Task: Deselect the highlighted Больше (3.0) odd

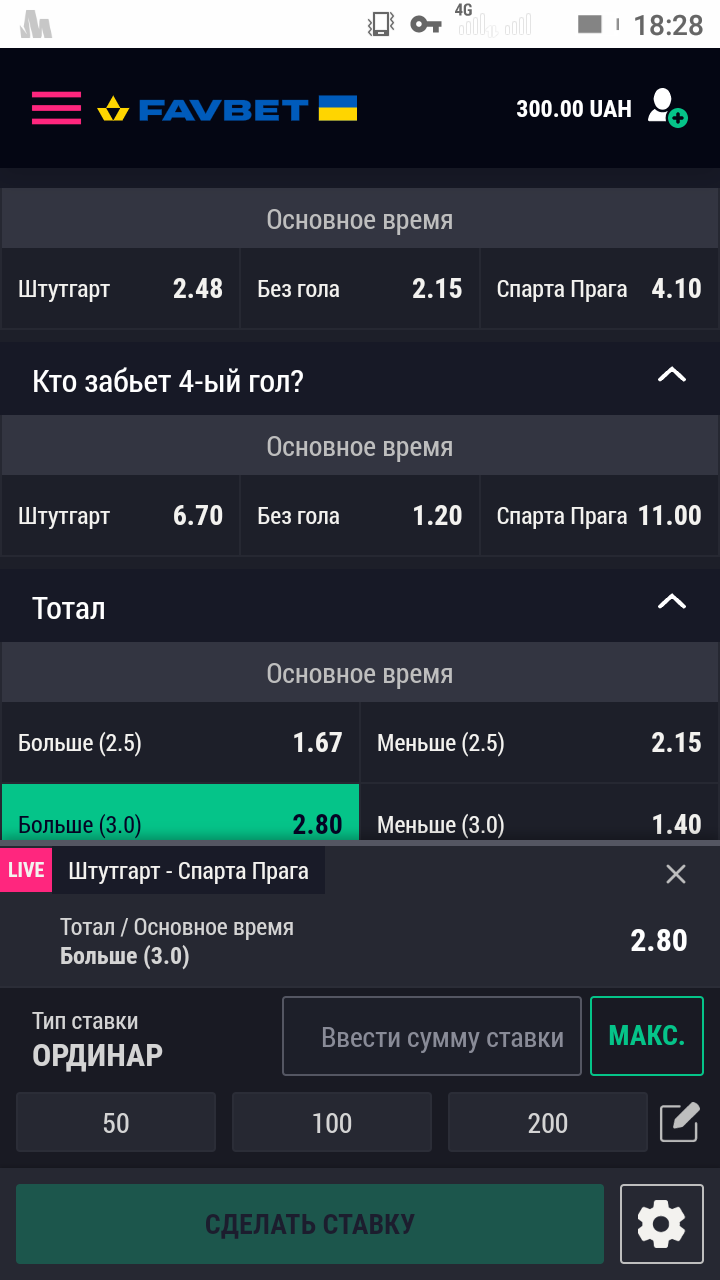Action: click(180, 824)
